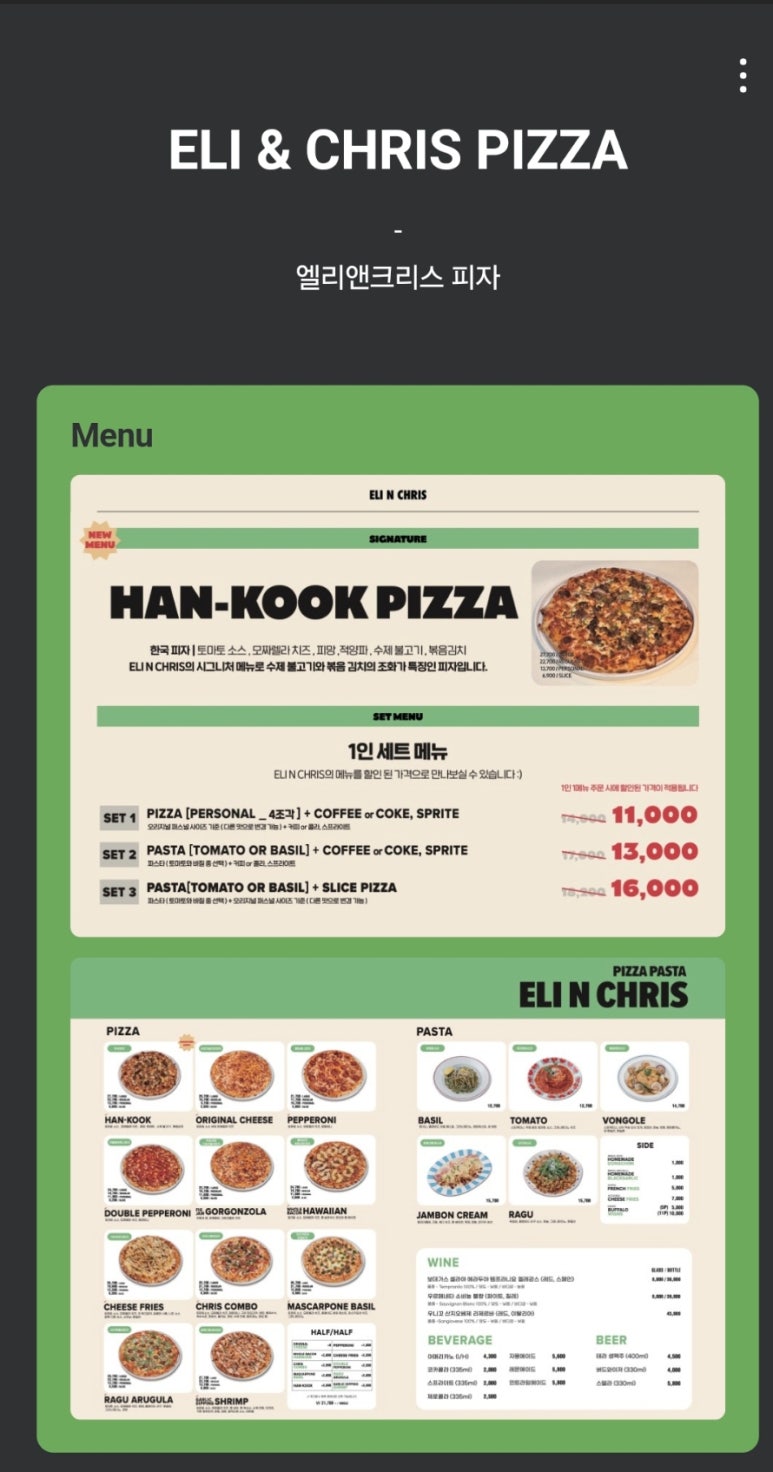Viewport: 773px width, 1472px height.
Task: Open the three-dot overflow menu
Action: click(742, 76)
